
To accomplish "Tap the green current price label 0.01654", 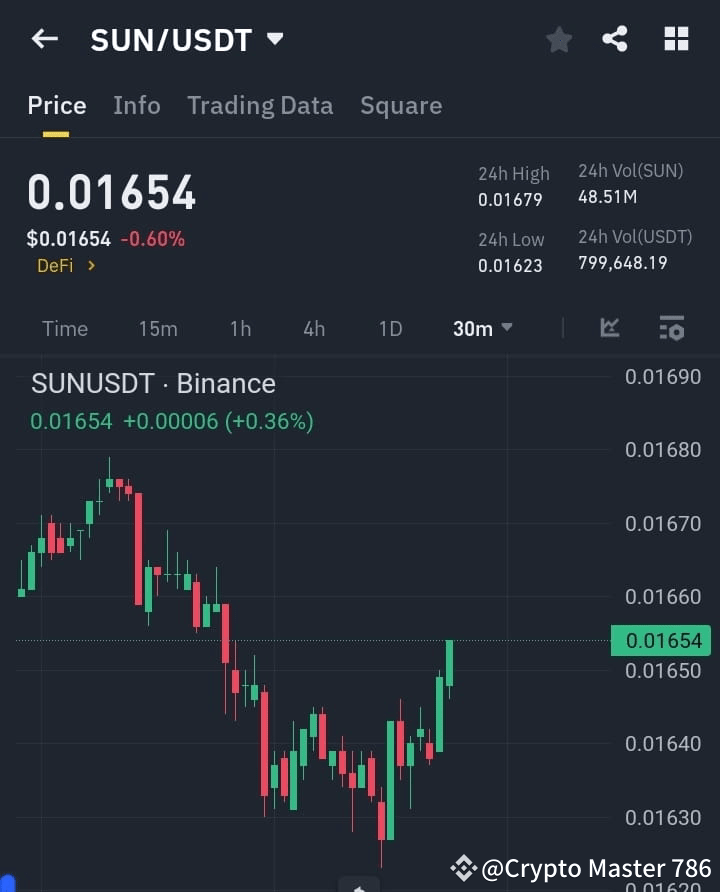I will click(x=661, y=641).
